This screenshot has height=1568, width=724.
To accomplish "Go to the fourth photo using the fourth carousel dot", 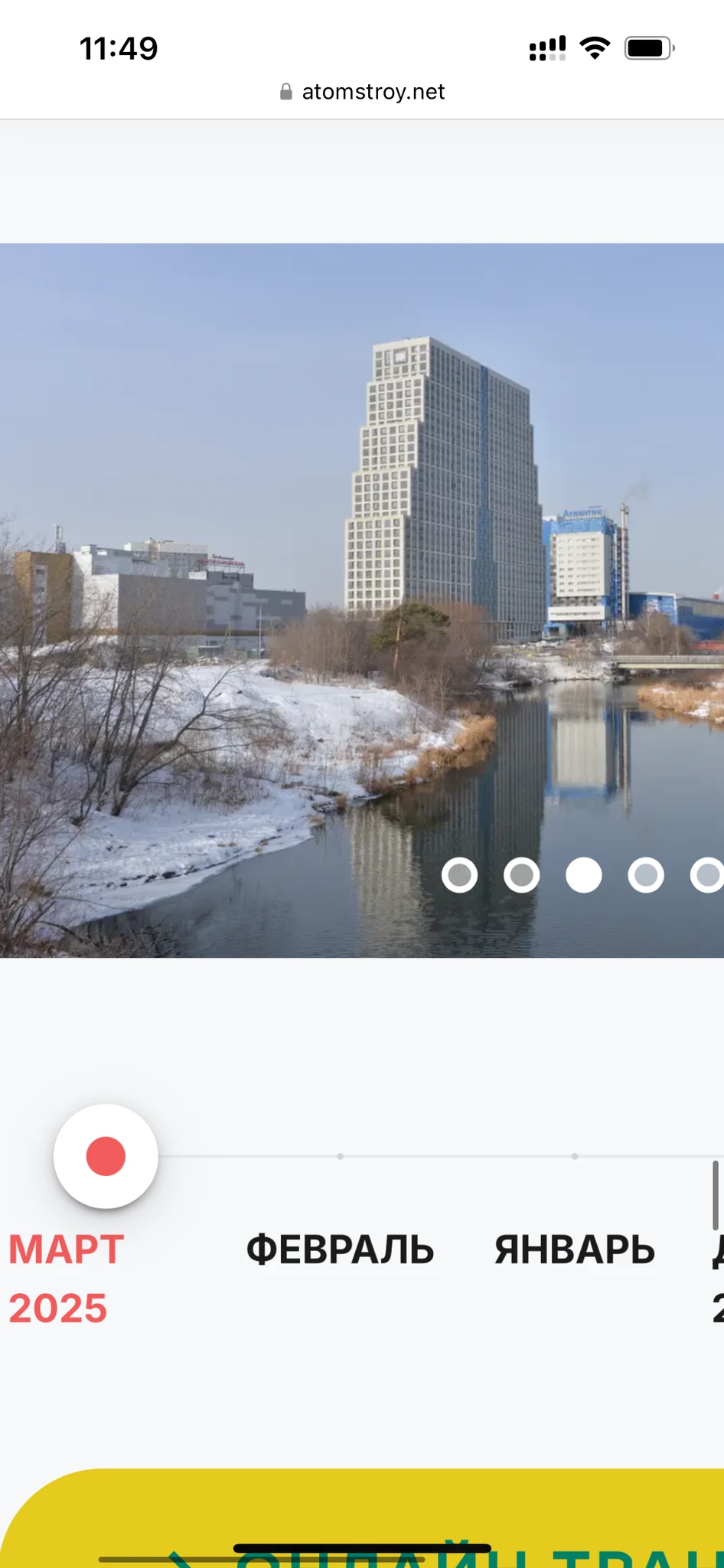I will coord(646,875).
